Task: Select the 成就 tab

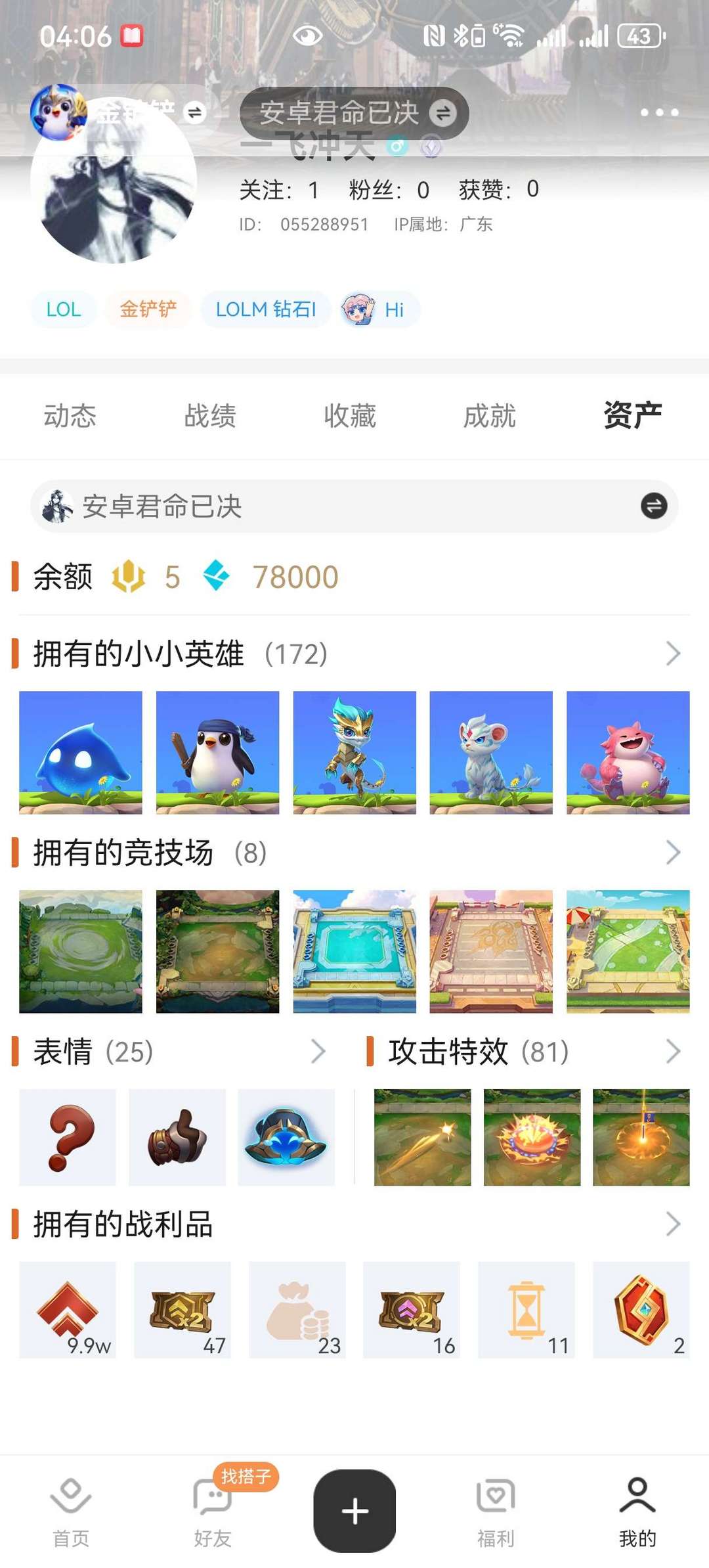Action: tap(489, 416)
